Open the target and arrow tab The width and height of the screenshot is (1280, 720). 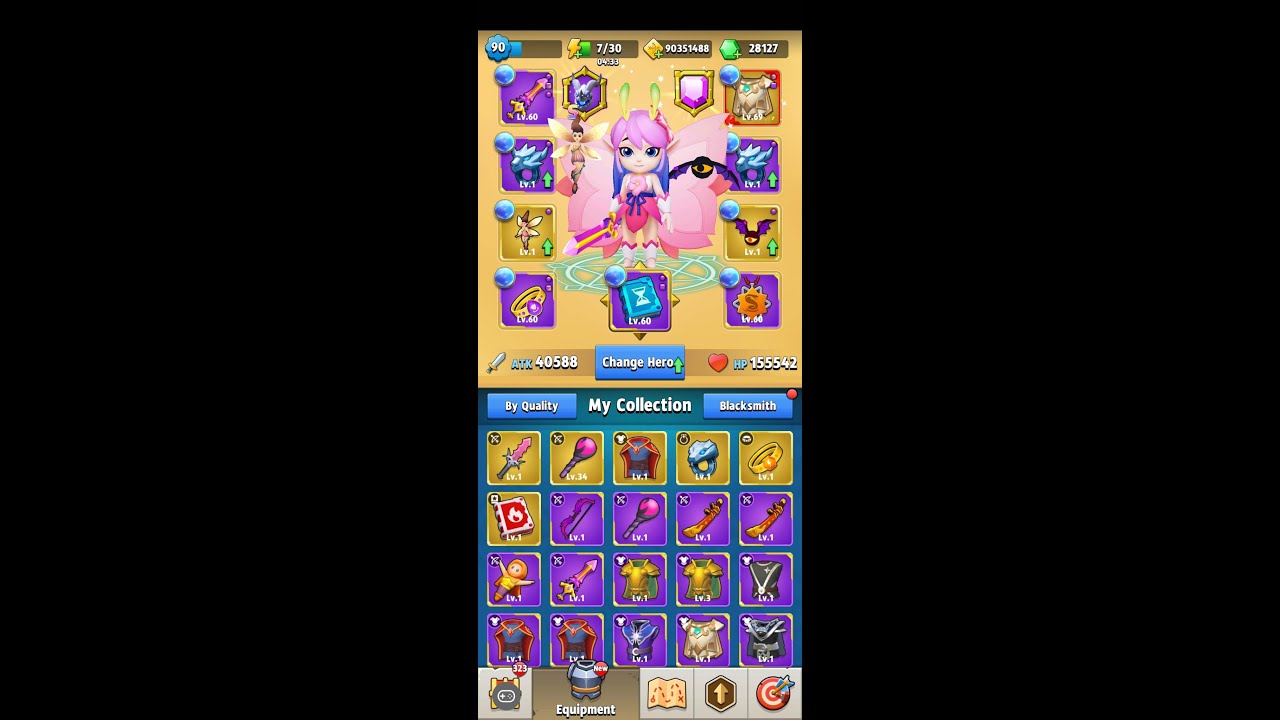774,693
